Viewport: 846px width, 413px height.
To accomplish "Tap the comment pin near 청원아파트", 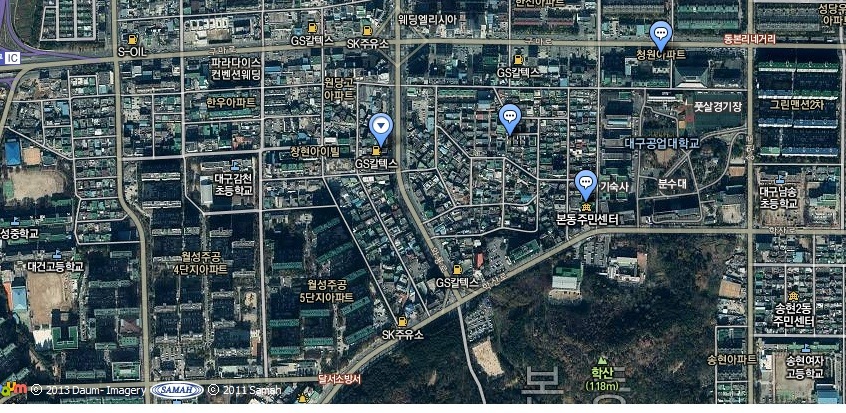I will click(659, 33).
